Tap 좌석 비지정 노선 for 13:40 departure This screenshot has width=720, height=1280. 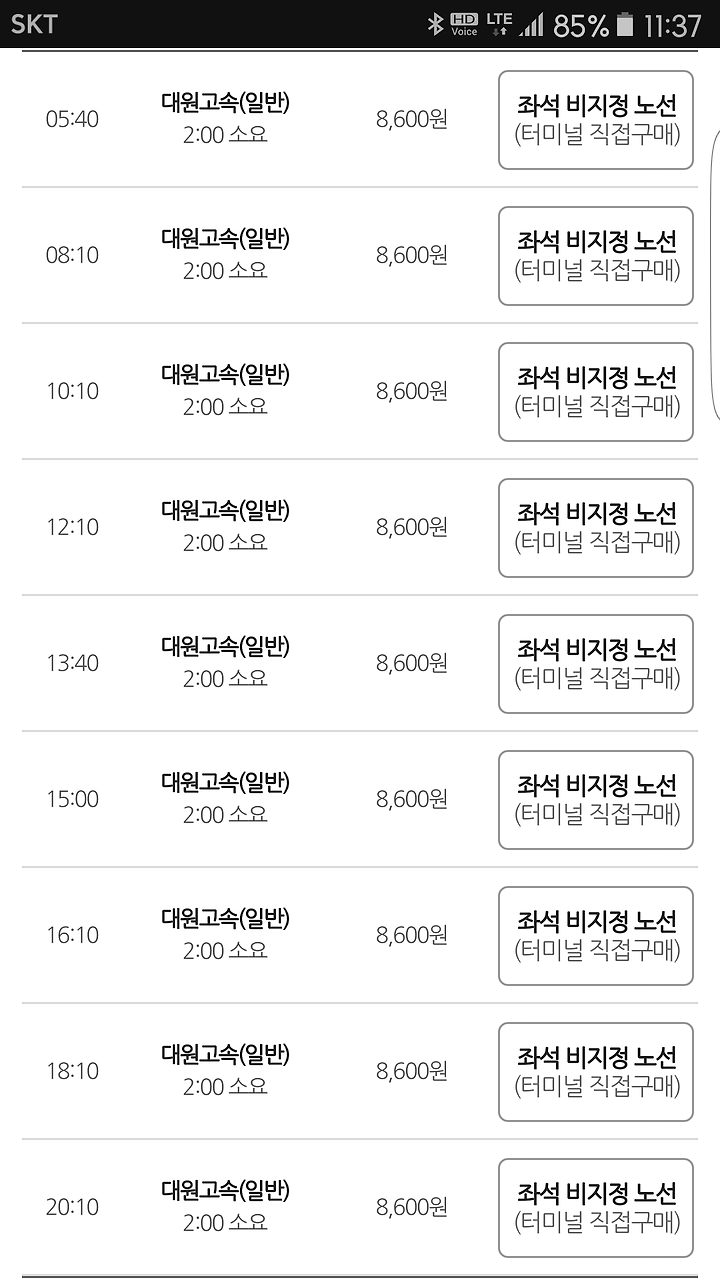(x=596, y=664)
